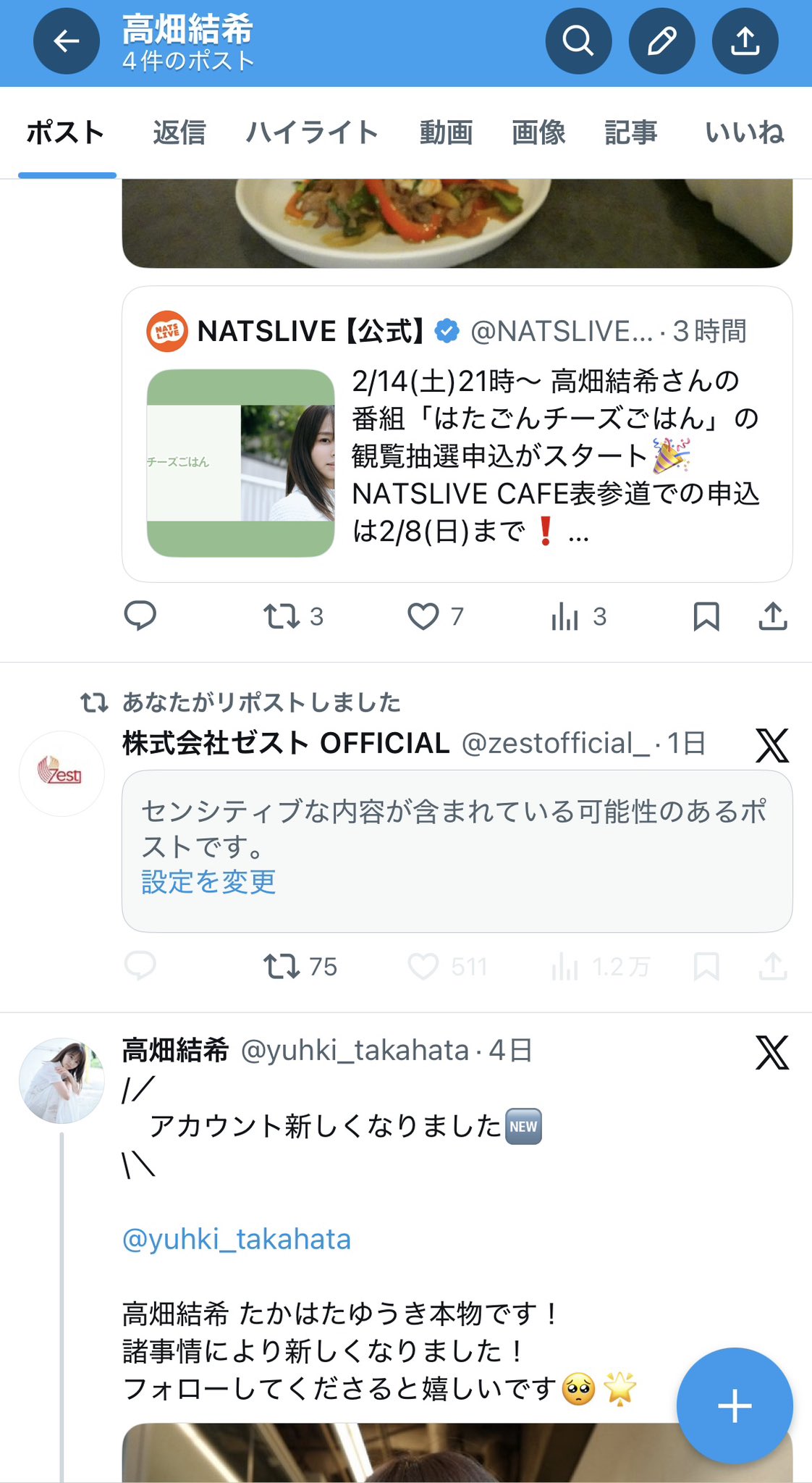Open the @yuhki_takahata mention link
This screenshot has height=1483, width=812.
237,1239
